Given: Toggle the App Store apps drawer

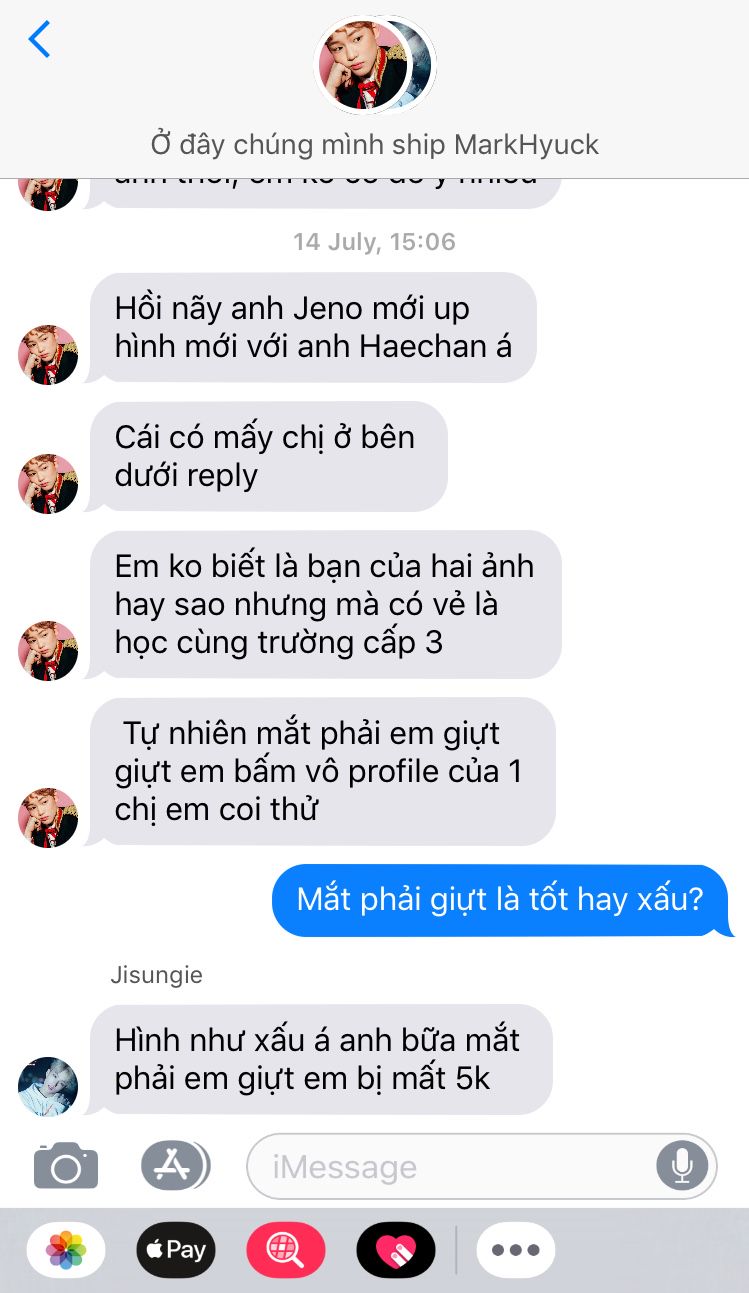Looking at the screenshot, I should pyautogui.click(x=174, y=1165).
